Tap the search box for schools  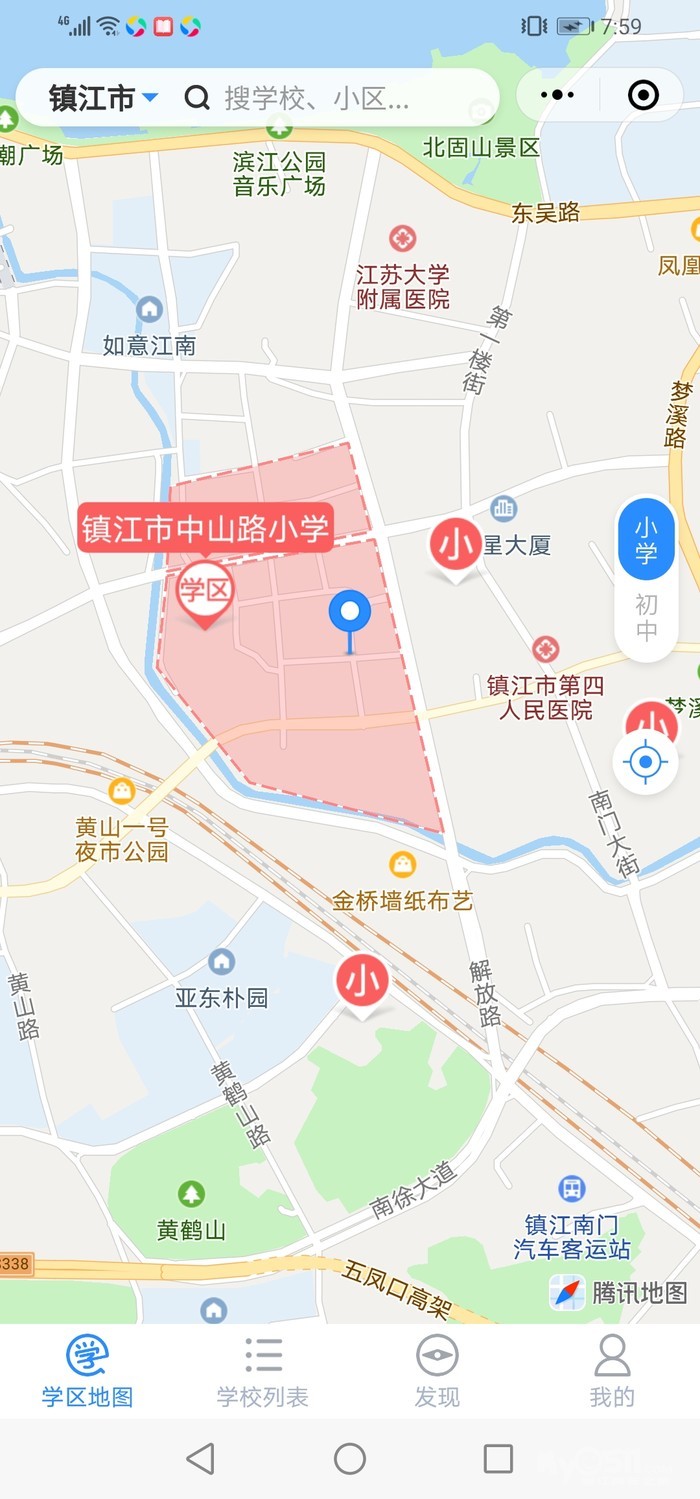tap(340, 98)
